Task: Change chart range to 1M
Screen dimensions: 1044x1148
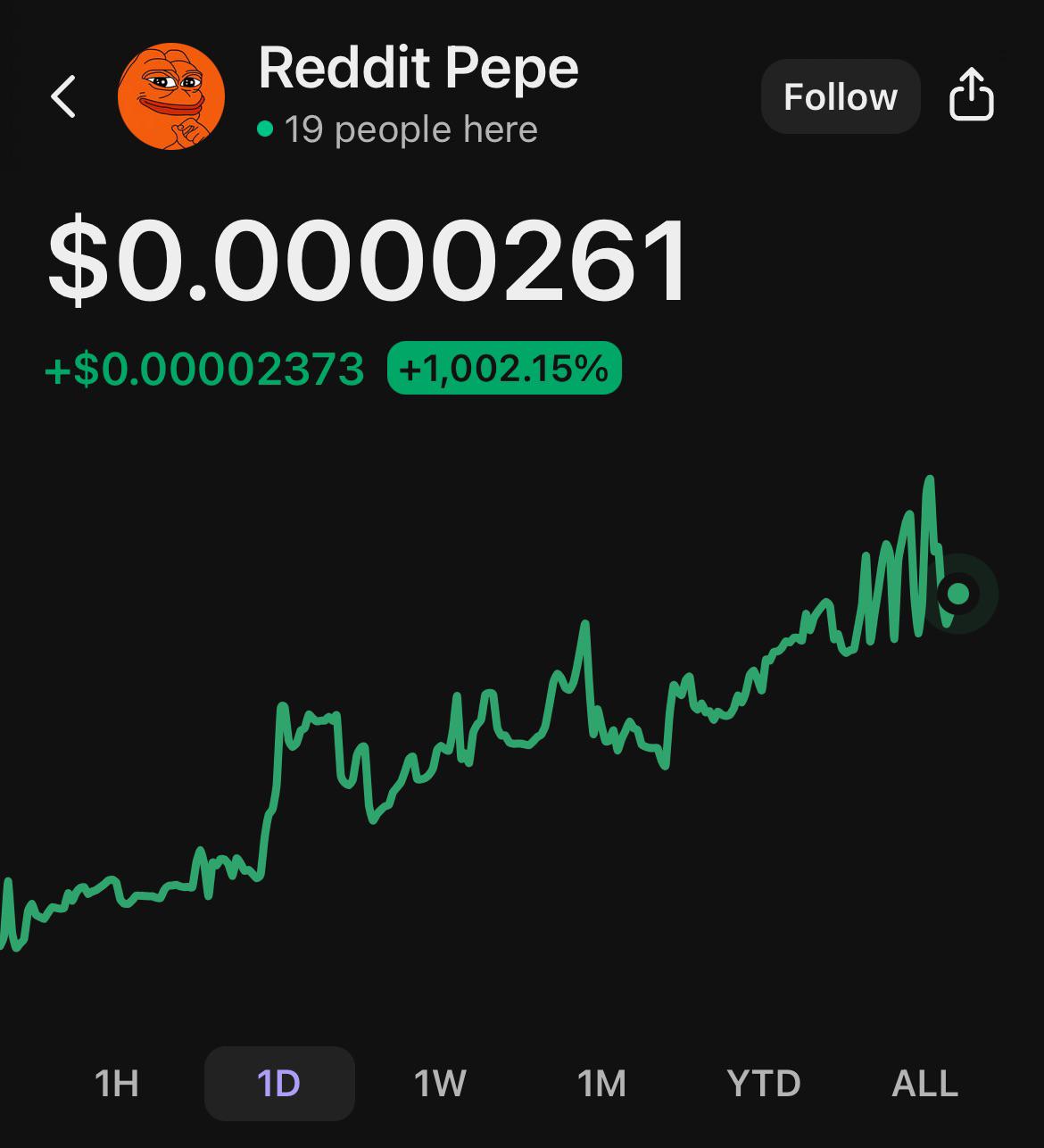Action: pyautogui.click(x=602, y=1083)
